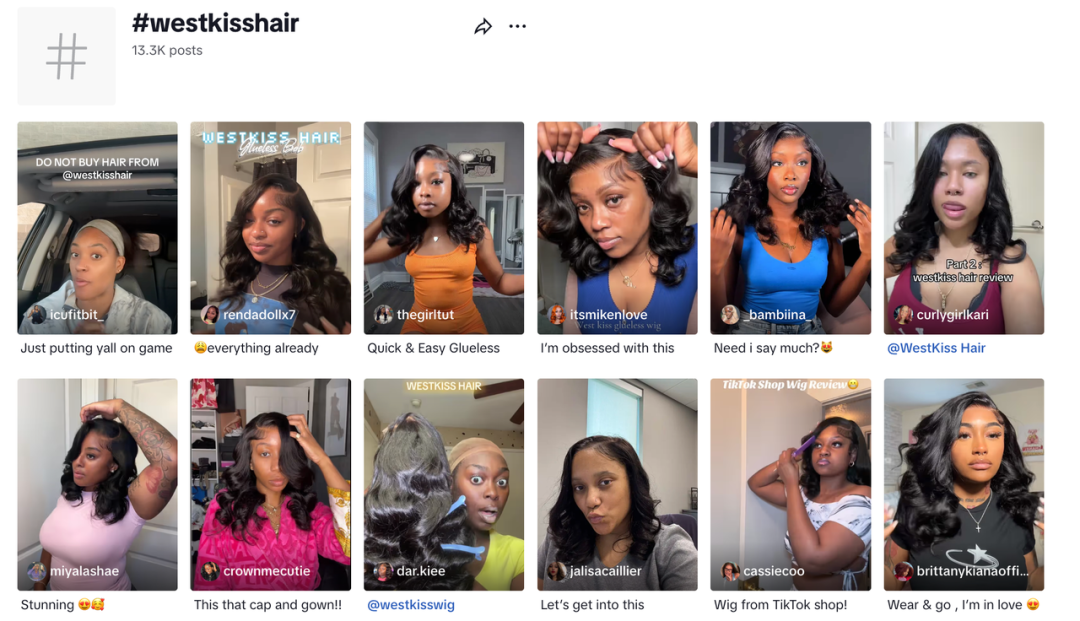The height and width of the screenshot is (621, 1080).
Task: Open the three-dot more options menu
Action: (x=517, y=27)
